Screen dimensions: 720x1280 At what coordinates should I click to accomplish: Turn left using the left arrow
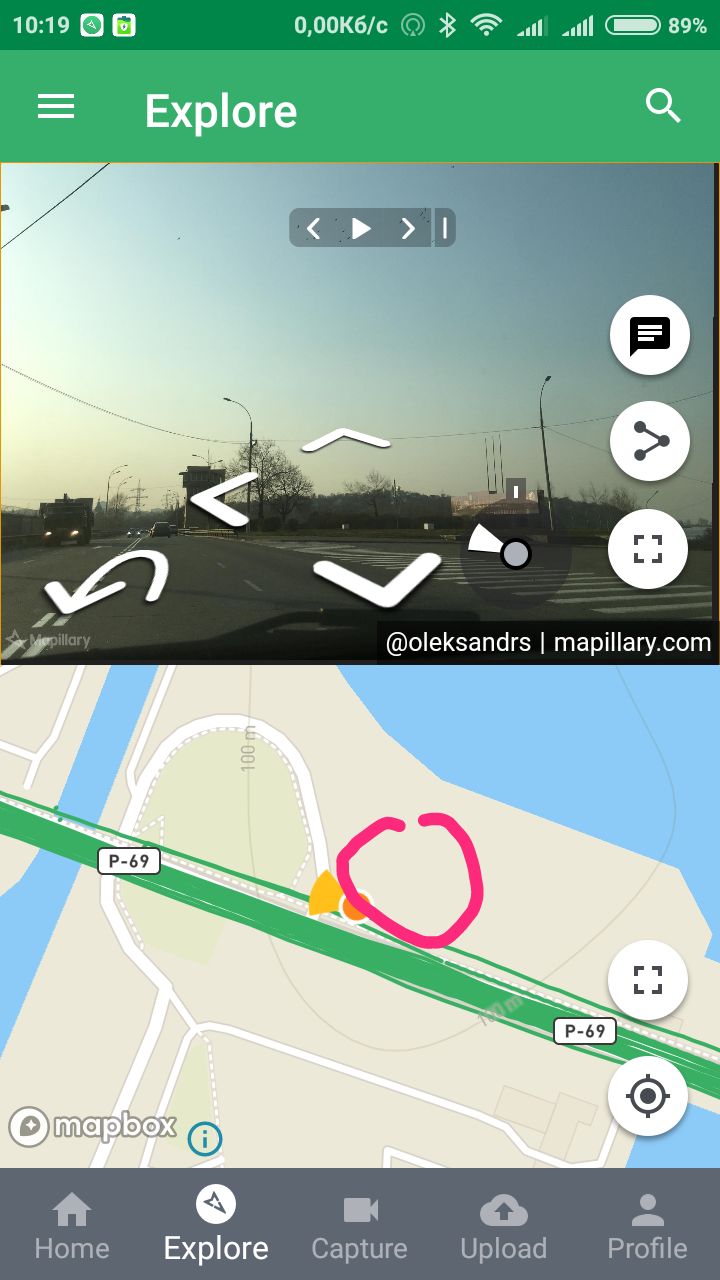(x=222, y=500)
